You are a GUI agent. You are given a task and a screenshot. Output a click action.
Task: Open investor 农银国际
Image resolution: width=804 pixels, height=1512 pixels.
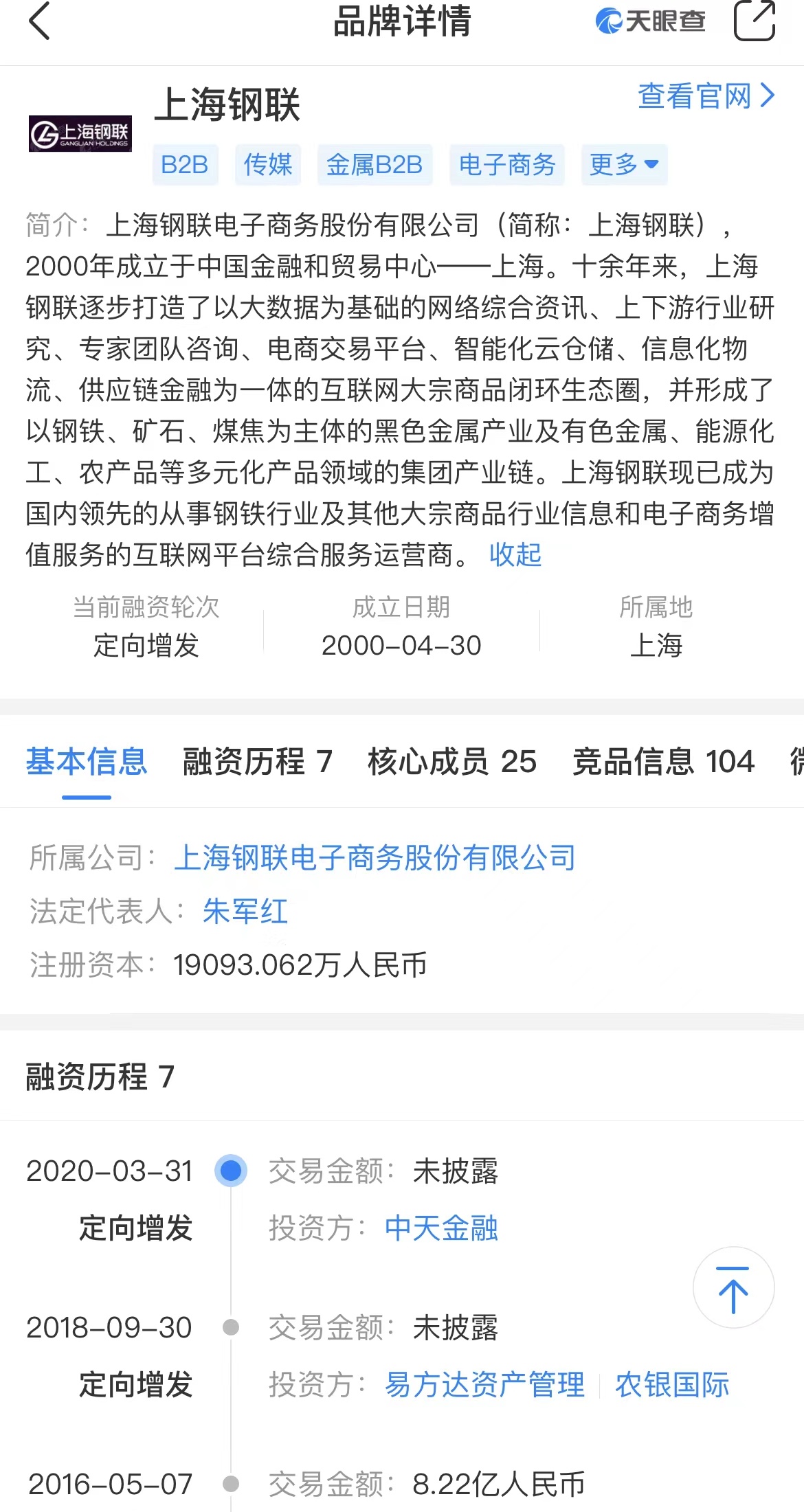point(672,1385)
